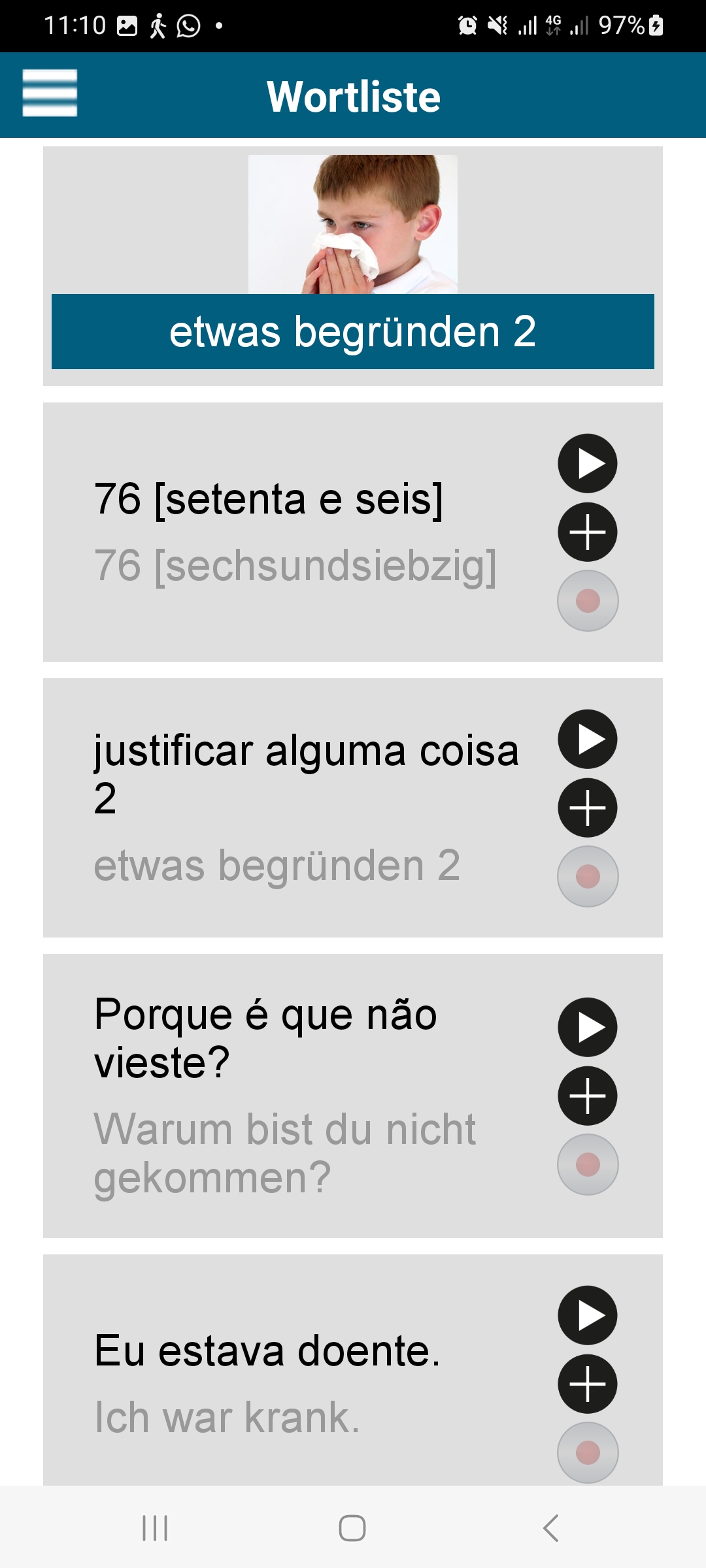Play 'Porque é que não vieste?' audio

click(588, 1027)
